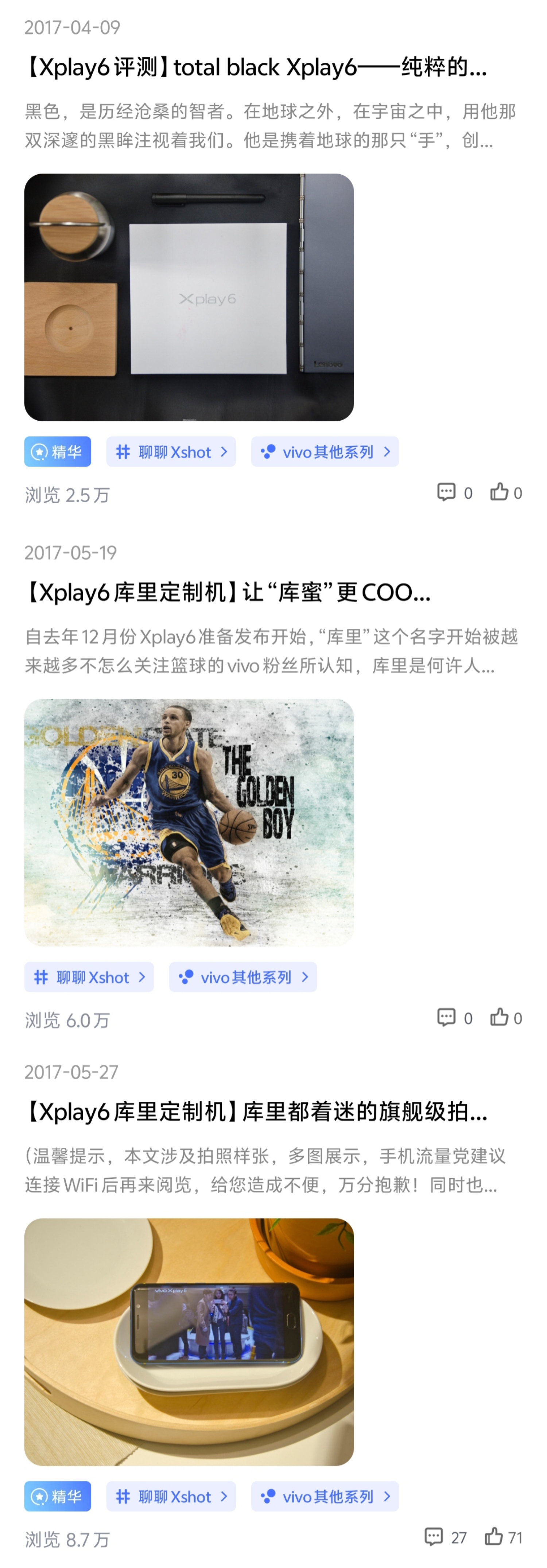Open 聊聊Xshot chip under 2017-05-19 post

click(x=89, y=977)
